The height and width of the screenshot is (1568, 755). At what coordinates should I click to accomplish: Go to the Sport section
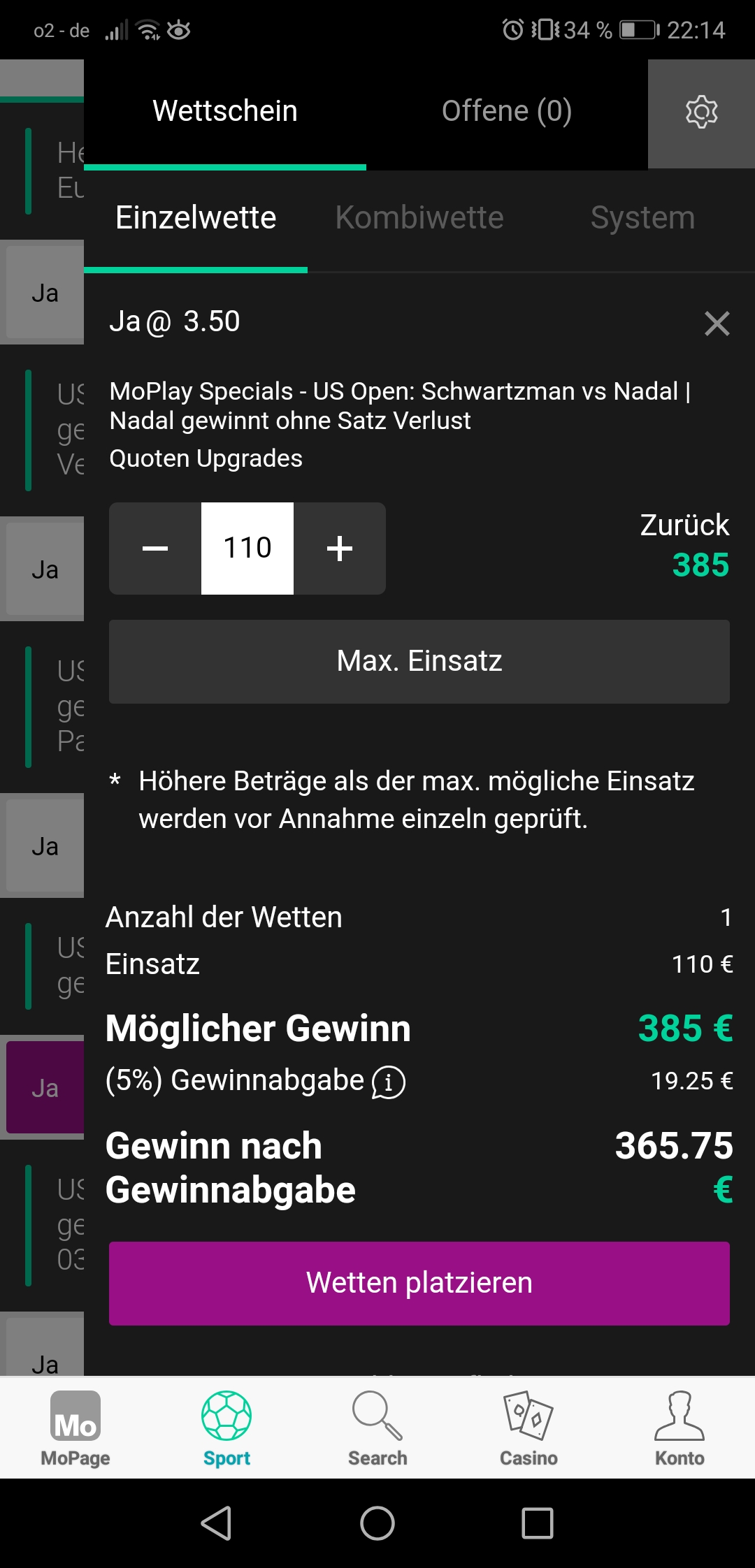(226, 1428)
